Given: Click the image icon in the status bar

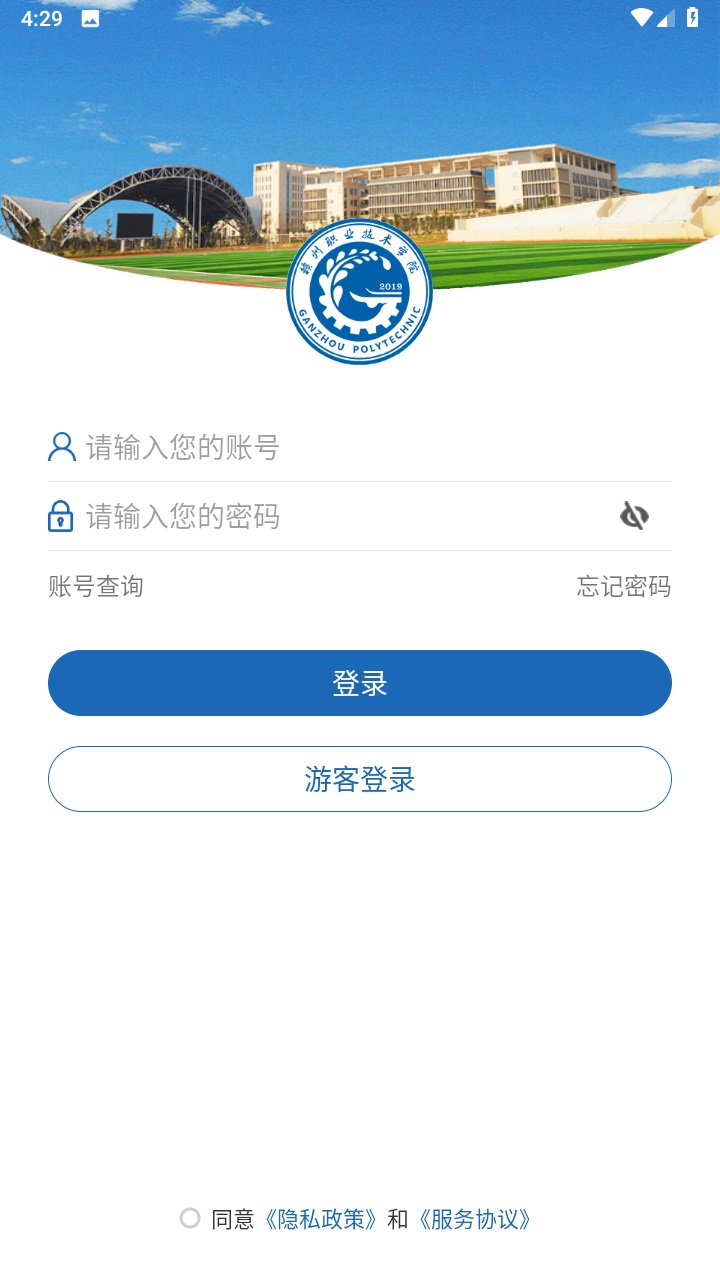Looking at the screenshot, I should click(90, 16).
